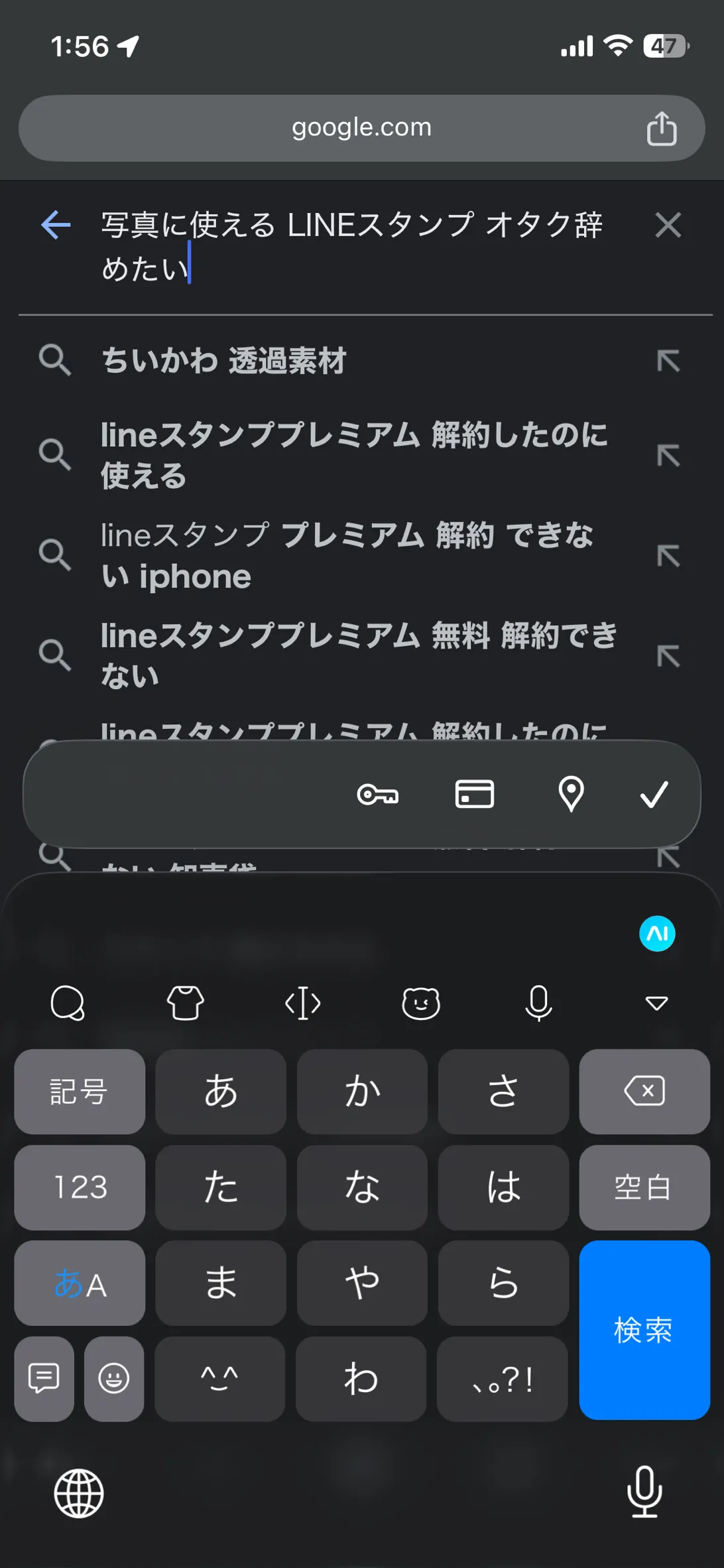Share the page from address bar

[662, 128]
